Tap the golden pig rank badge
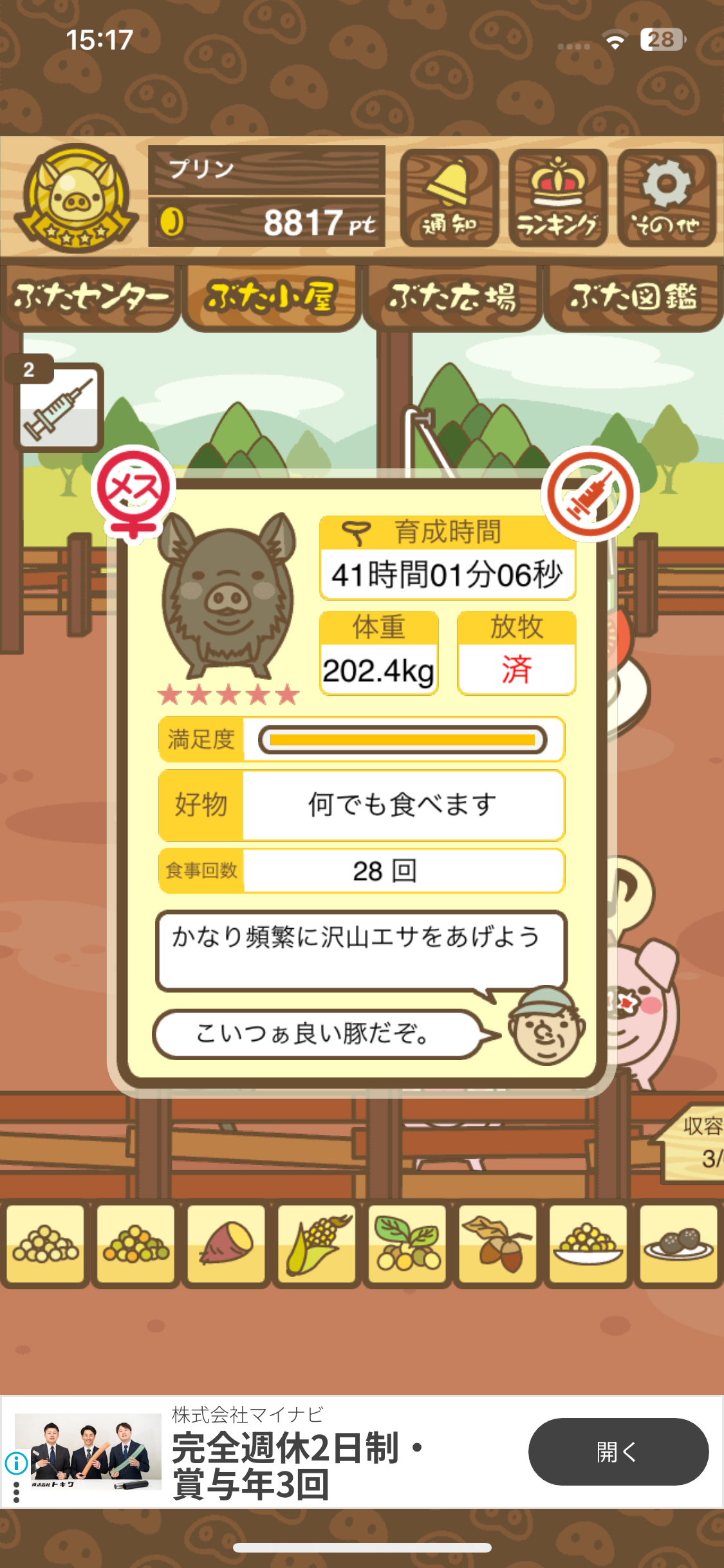724x1568 pixels. click(77, 198)
